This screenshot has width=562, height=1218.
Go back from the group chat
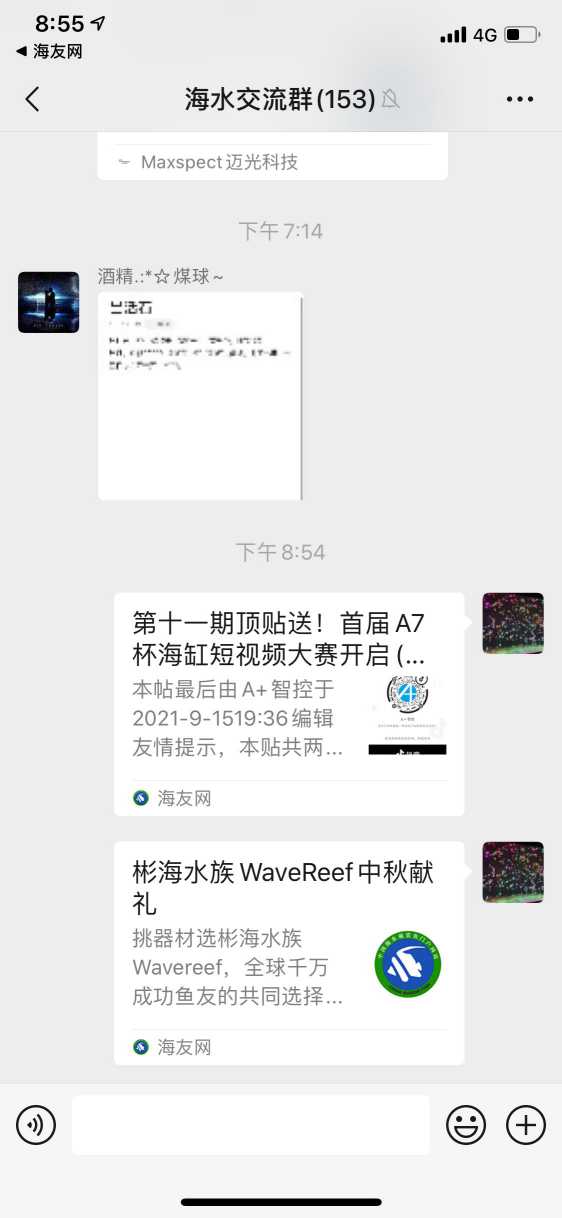pyautogui.click(x=33, y=98)
